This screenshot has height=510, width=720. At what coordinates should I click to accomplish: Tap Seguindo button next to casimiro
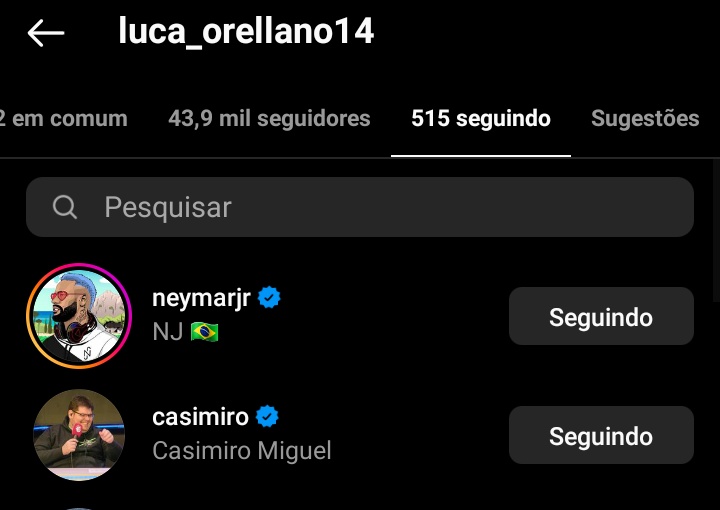click(x=601, y=436)
